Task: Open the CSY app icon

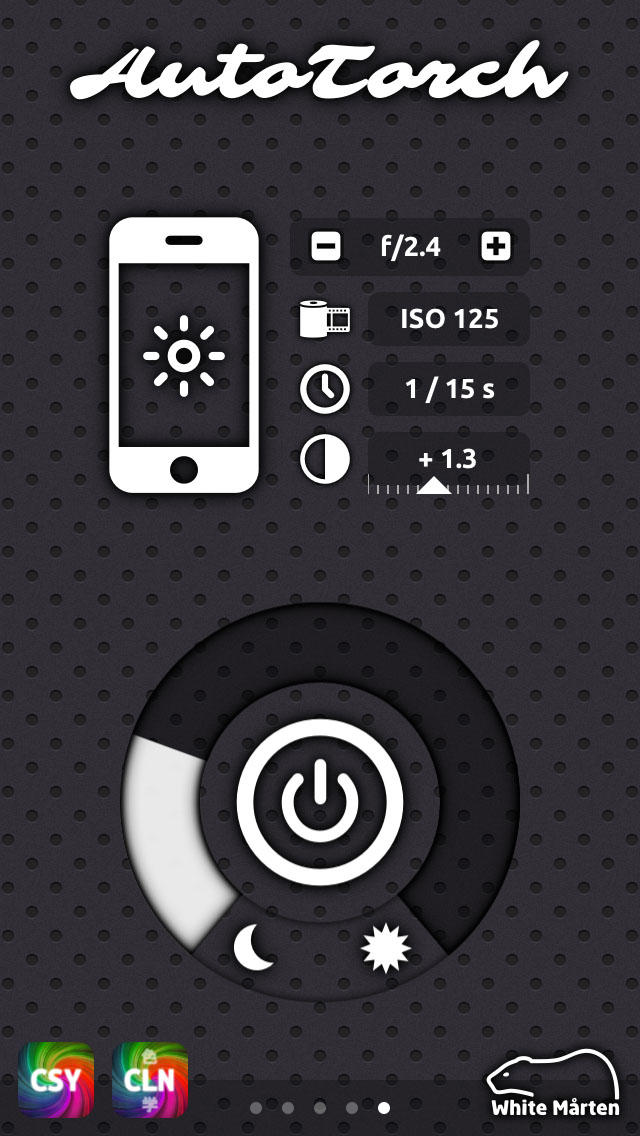Action: coord(56,1081)
